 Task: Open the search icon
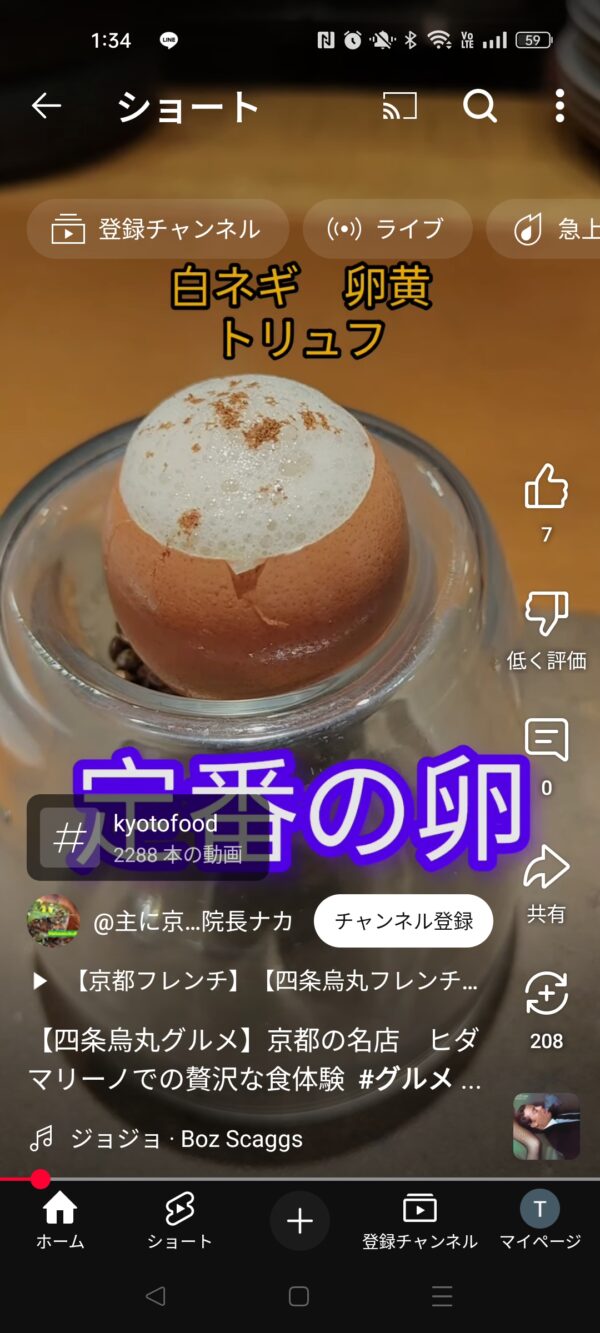click(480, 106)
